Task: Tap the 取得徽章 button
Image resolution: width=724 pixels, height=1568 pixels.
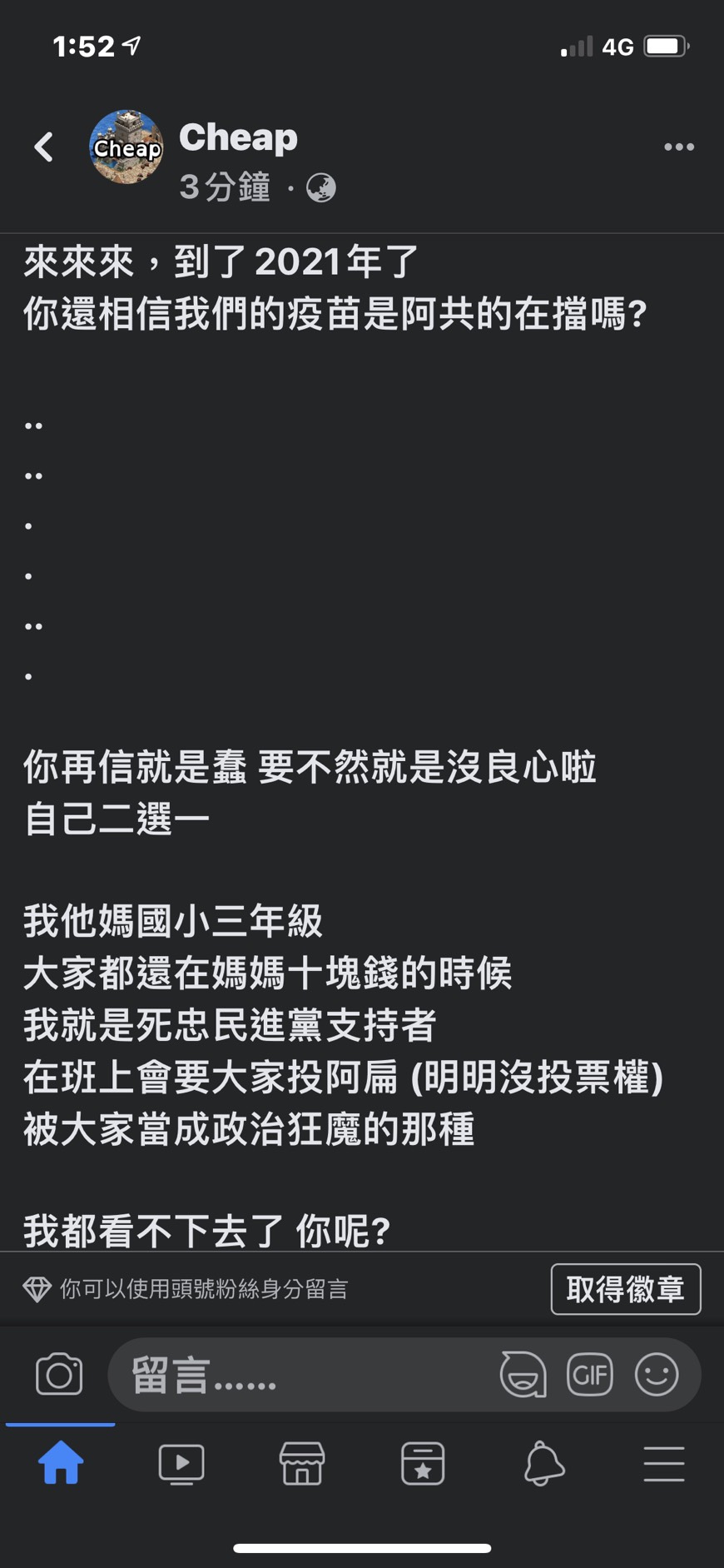Action: (x=626, y=1289)
